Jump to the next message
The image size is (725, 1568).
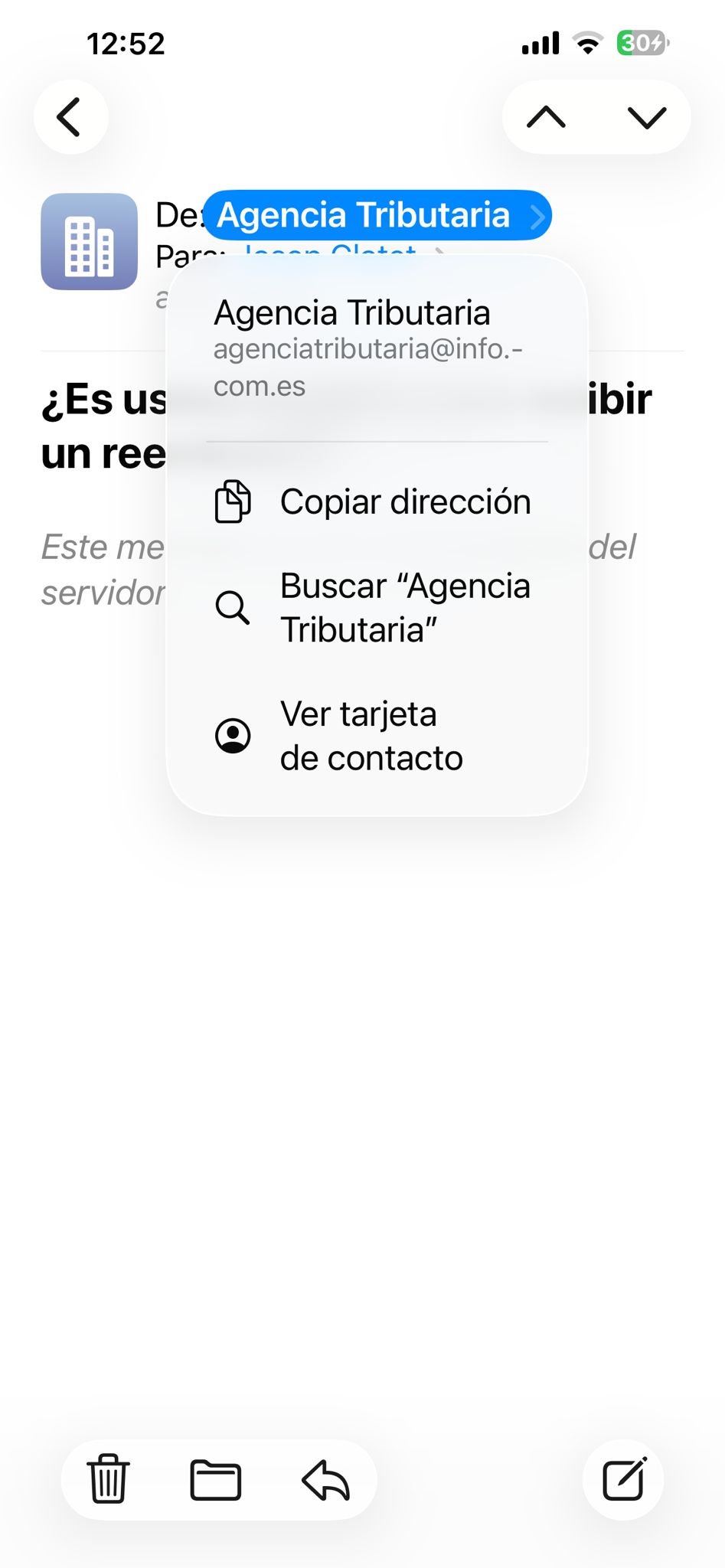click(647, 117)
